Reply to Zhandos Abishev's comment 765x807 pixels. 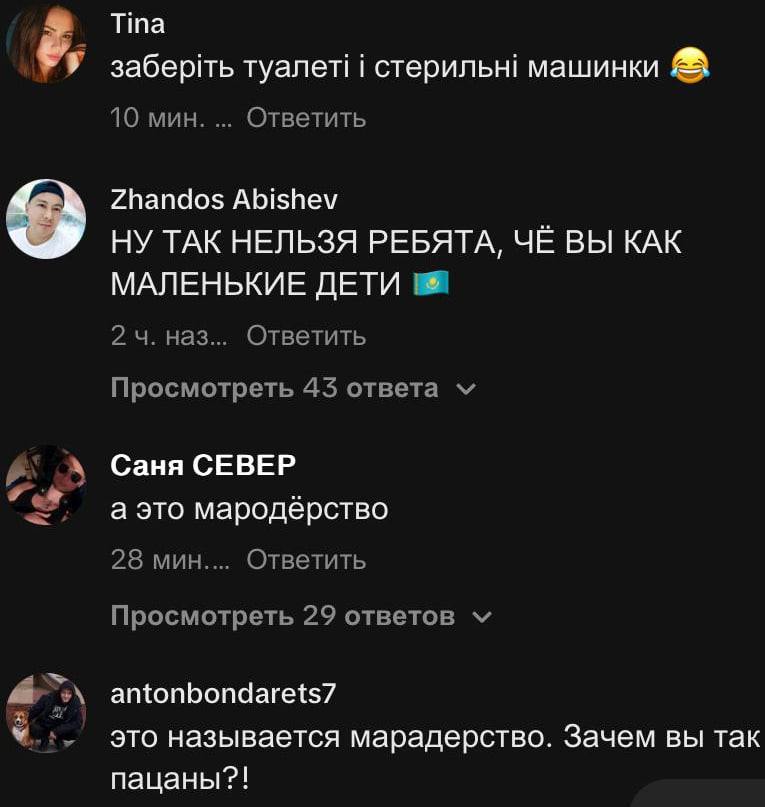click(306, 337)
